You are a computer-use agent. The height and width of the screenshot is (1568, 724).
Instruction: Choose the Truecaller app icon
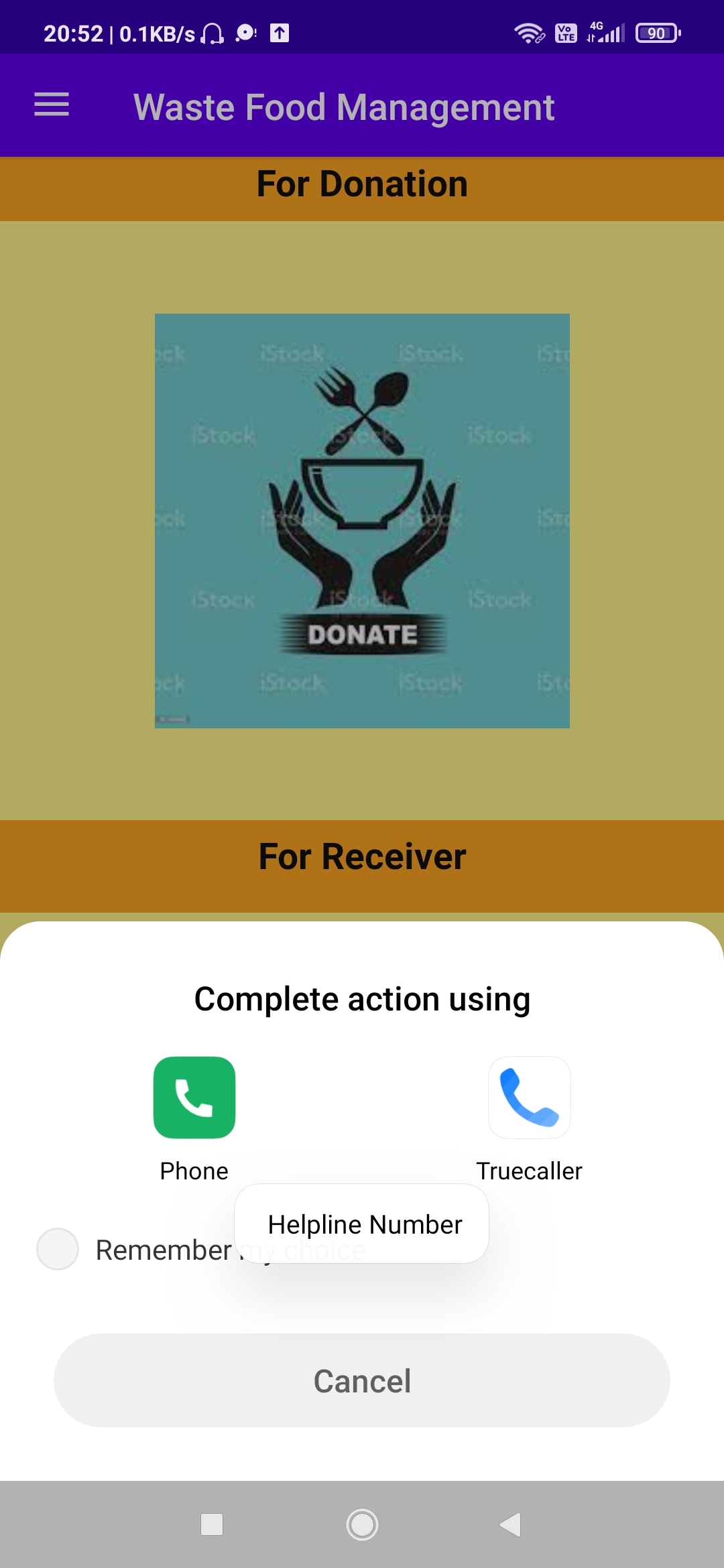529,1098
